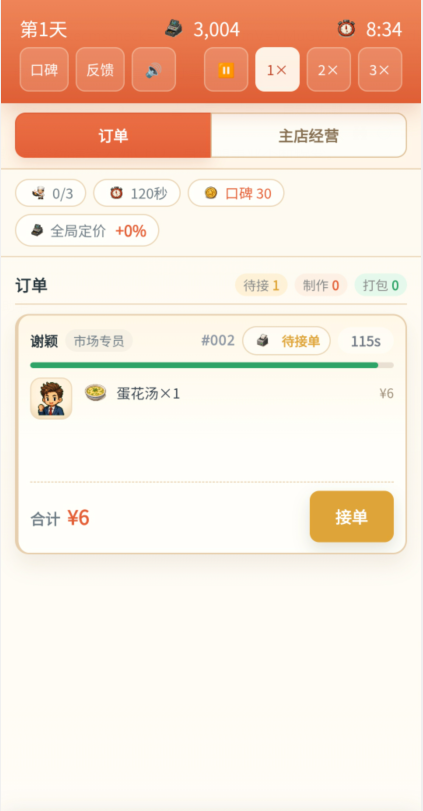Image resolution: width=423 pixels, height=811 pixels.
Task: Set game speed to 2×
Action: [328, 70]
